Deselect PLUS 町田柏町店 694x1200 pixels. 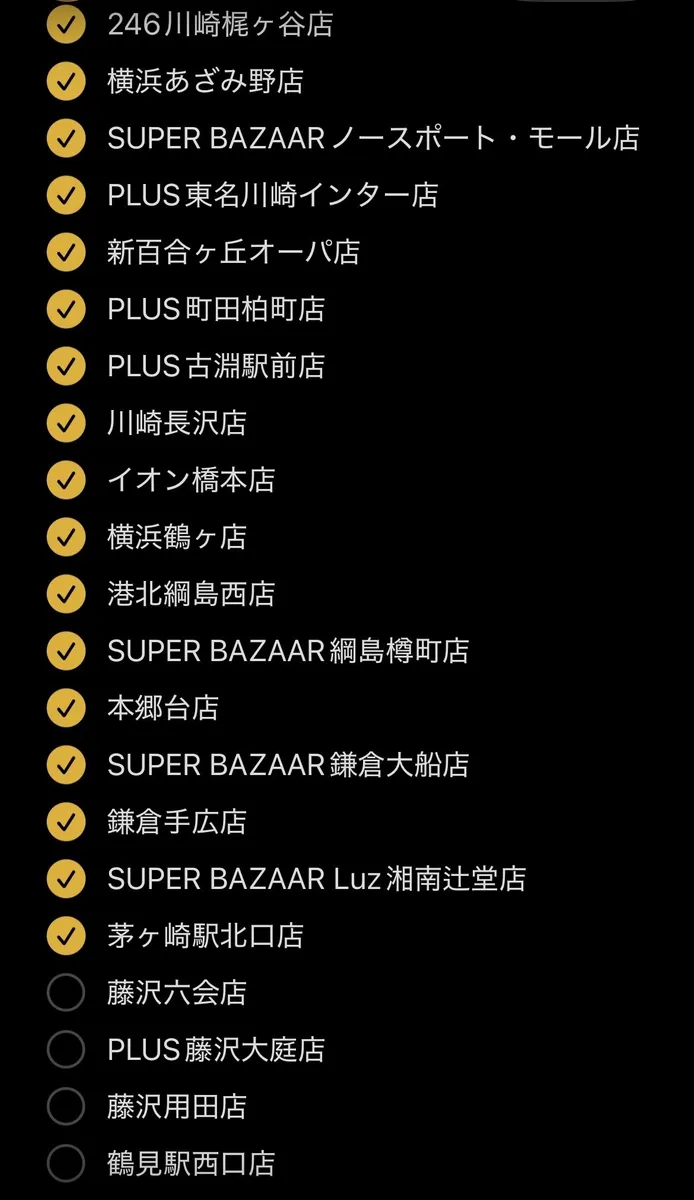[x=66, y=310]
